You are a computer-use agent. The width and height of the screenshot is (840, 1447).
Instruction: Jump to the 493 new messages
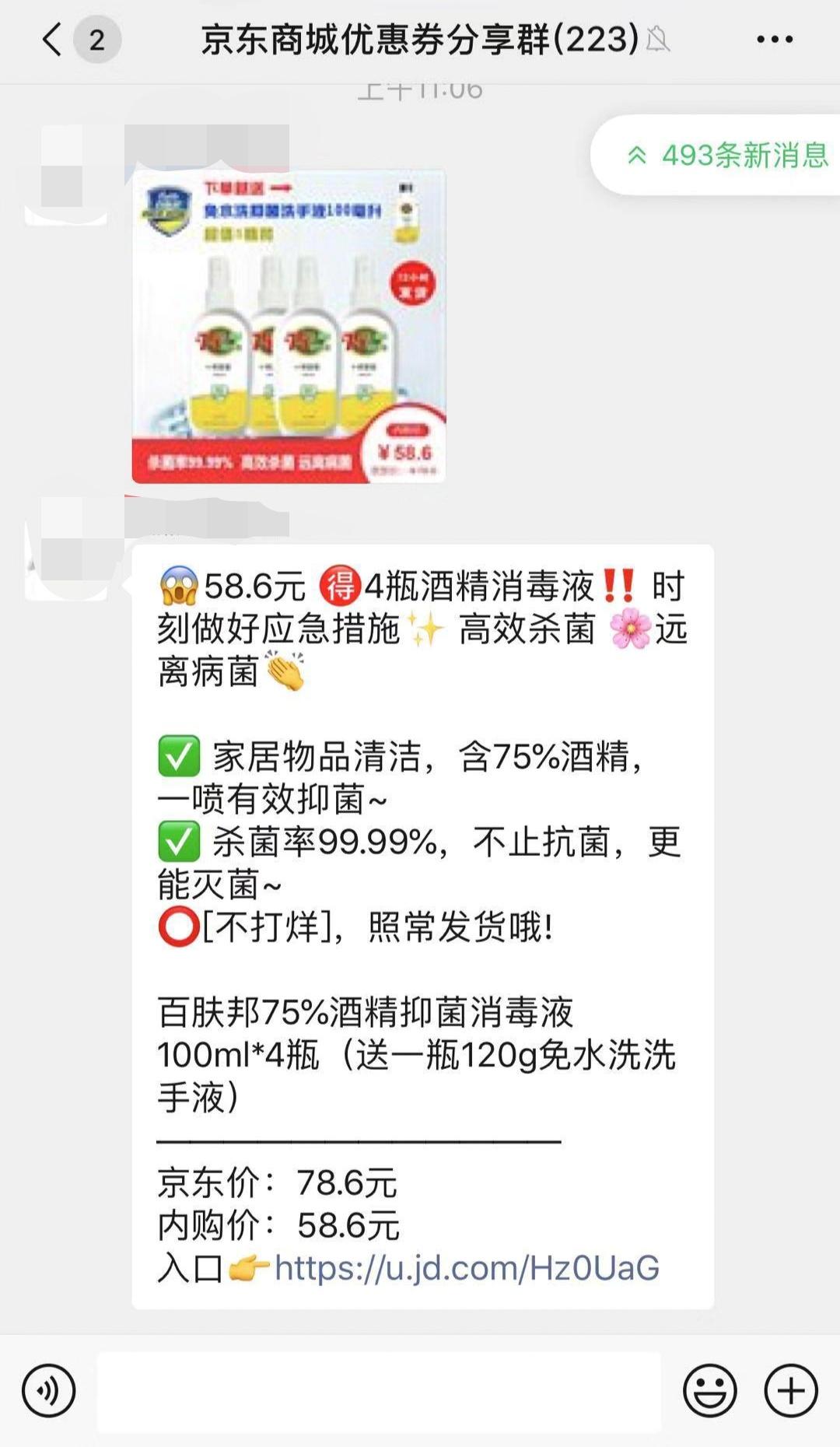726,155
